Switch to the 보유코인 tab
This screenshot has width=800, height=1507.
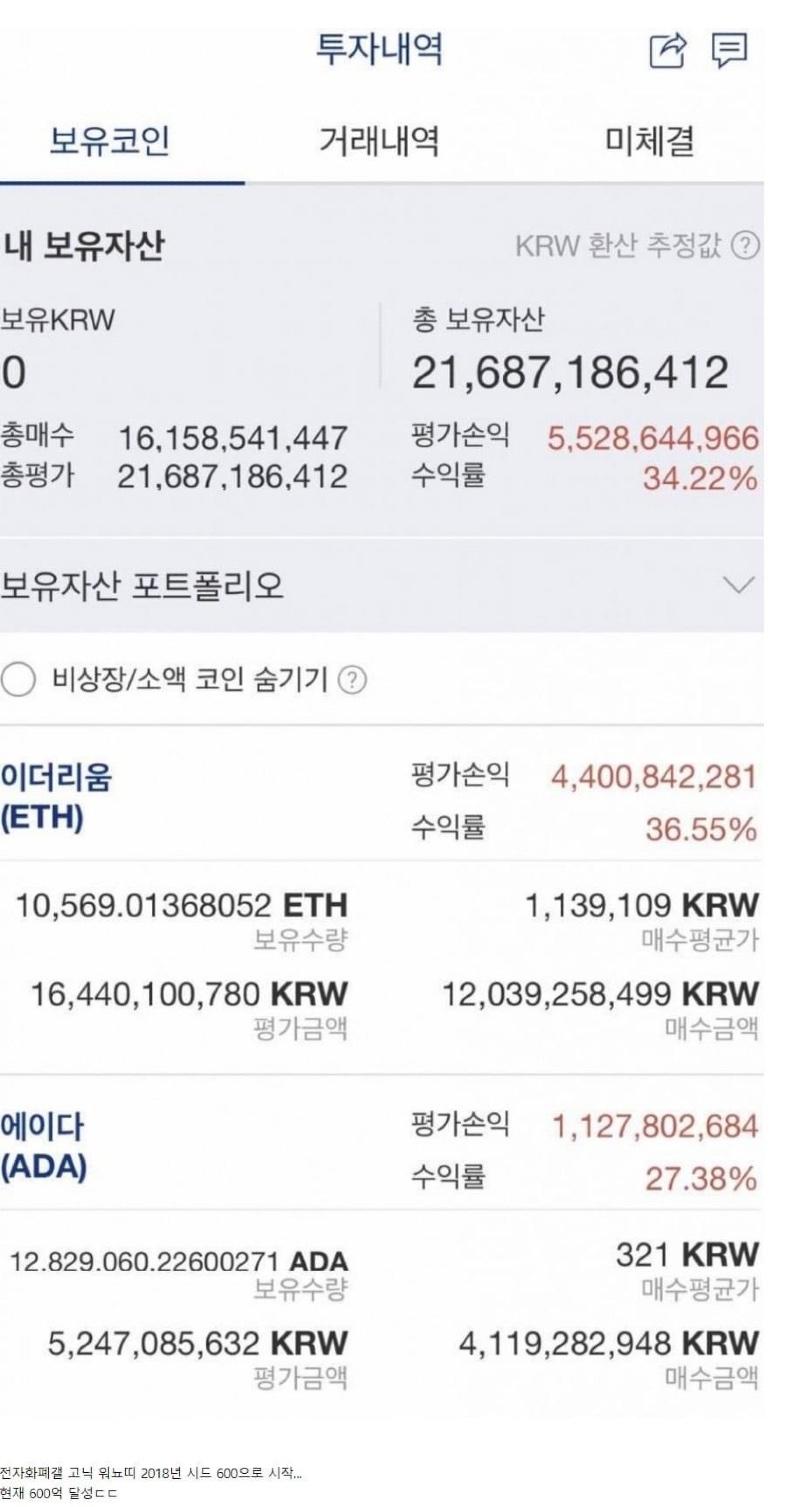(x=109, y=141)
